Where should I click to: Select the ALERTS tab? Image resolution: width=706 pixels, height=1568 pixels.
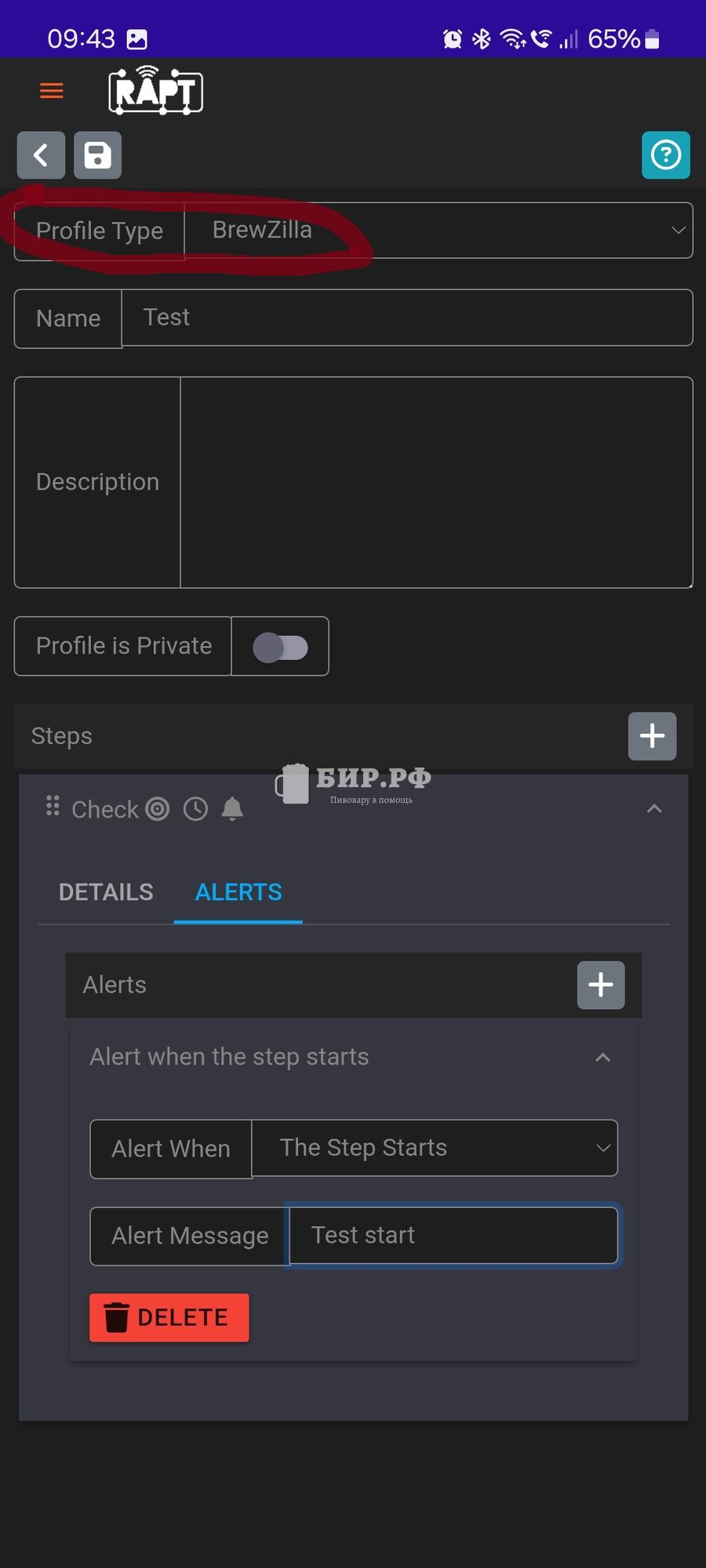pyautogui.click(x=238, y=892)
